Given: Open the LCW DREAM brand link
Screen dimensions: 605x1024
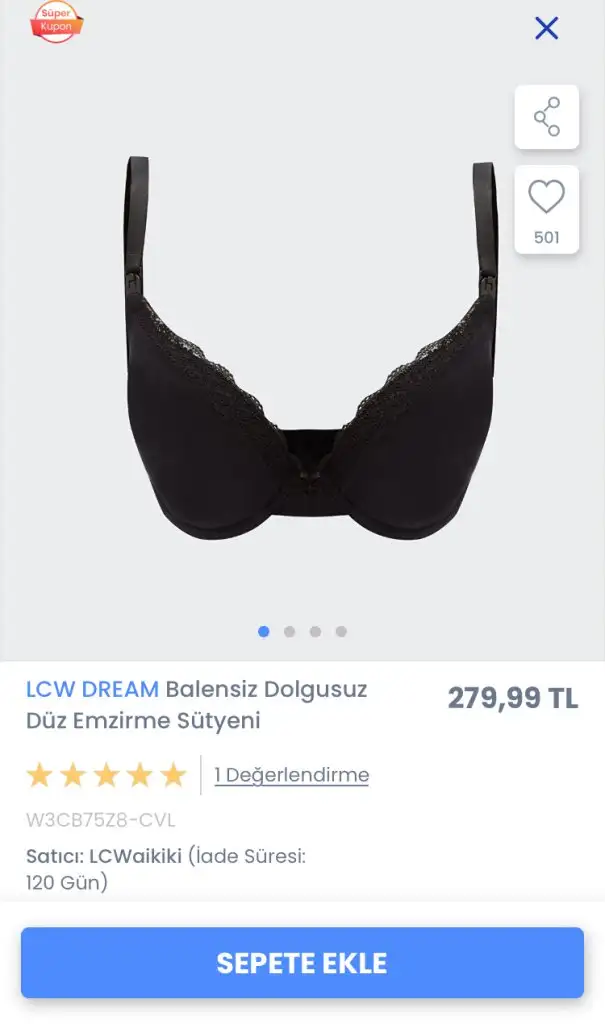Looking at the screenshot, I should tap(92, 689).
